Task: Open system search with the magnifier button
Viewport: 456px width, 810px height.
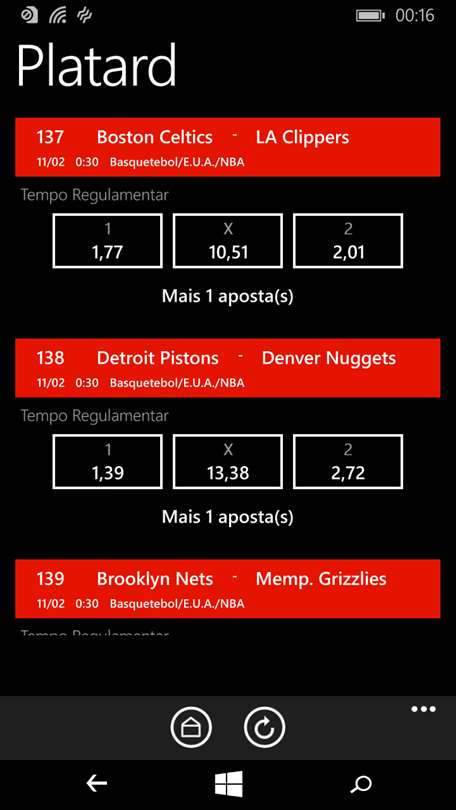Action: tap(360, 784)
